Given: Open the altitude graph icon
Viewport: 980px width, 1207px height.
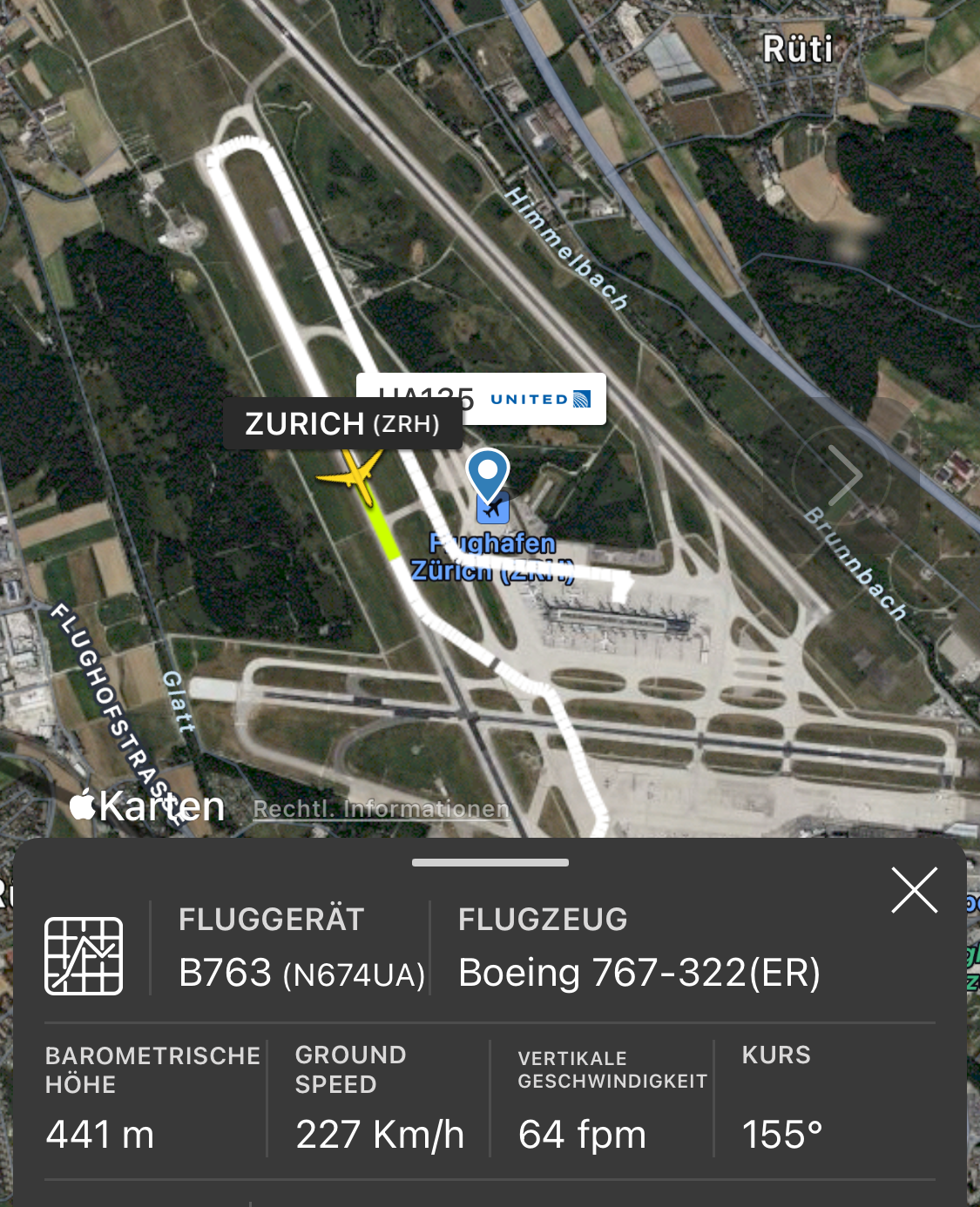Looking at the screenshot, I should (x=84, y=955).
